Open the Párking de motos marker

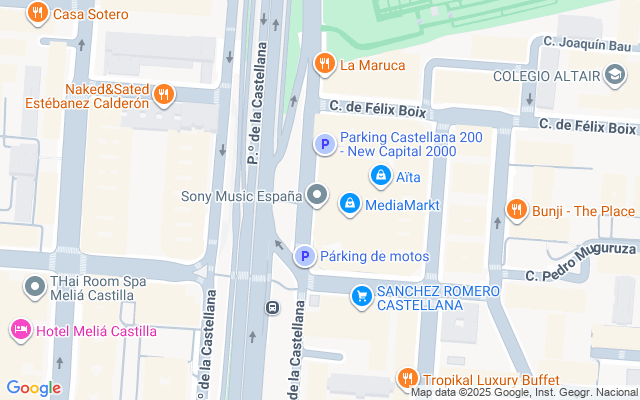[x=304, y=256]
